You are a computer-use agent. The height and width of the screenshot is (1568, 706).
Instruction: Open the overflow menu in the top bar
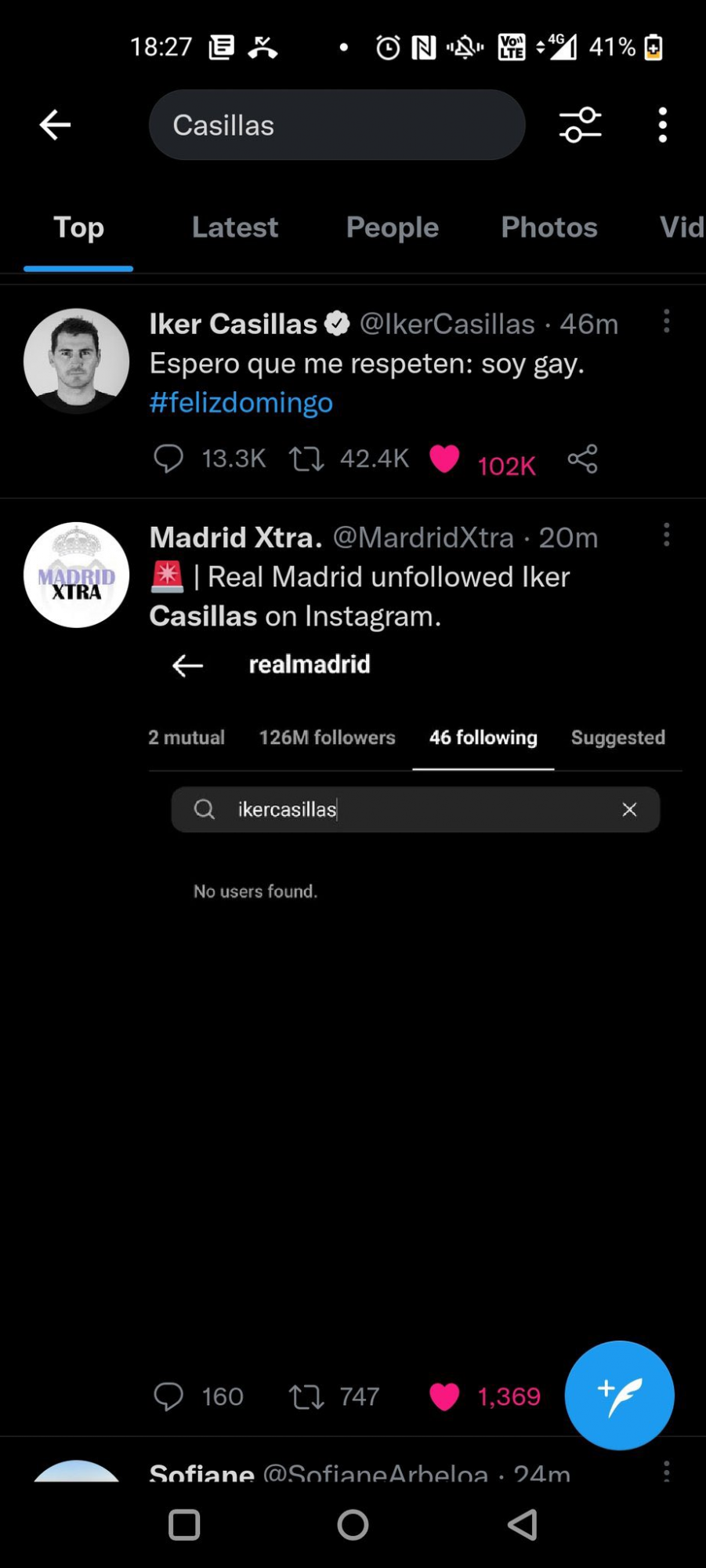pyautogui.click(x=663, y=125)
